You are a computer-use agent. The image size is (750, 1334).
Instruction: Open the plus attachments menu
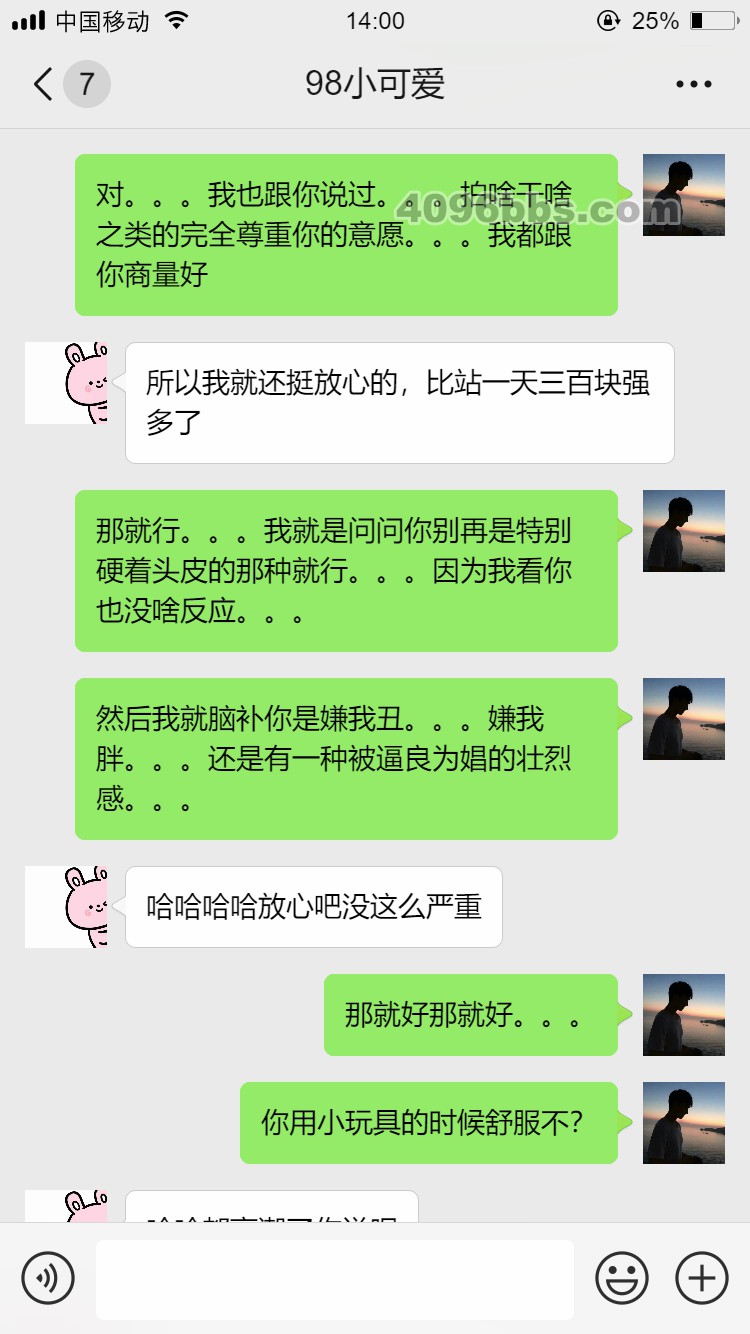tap(702, 1277)
